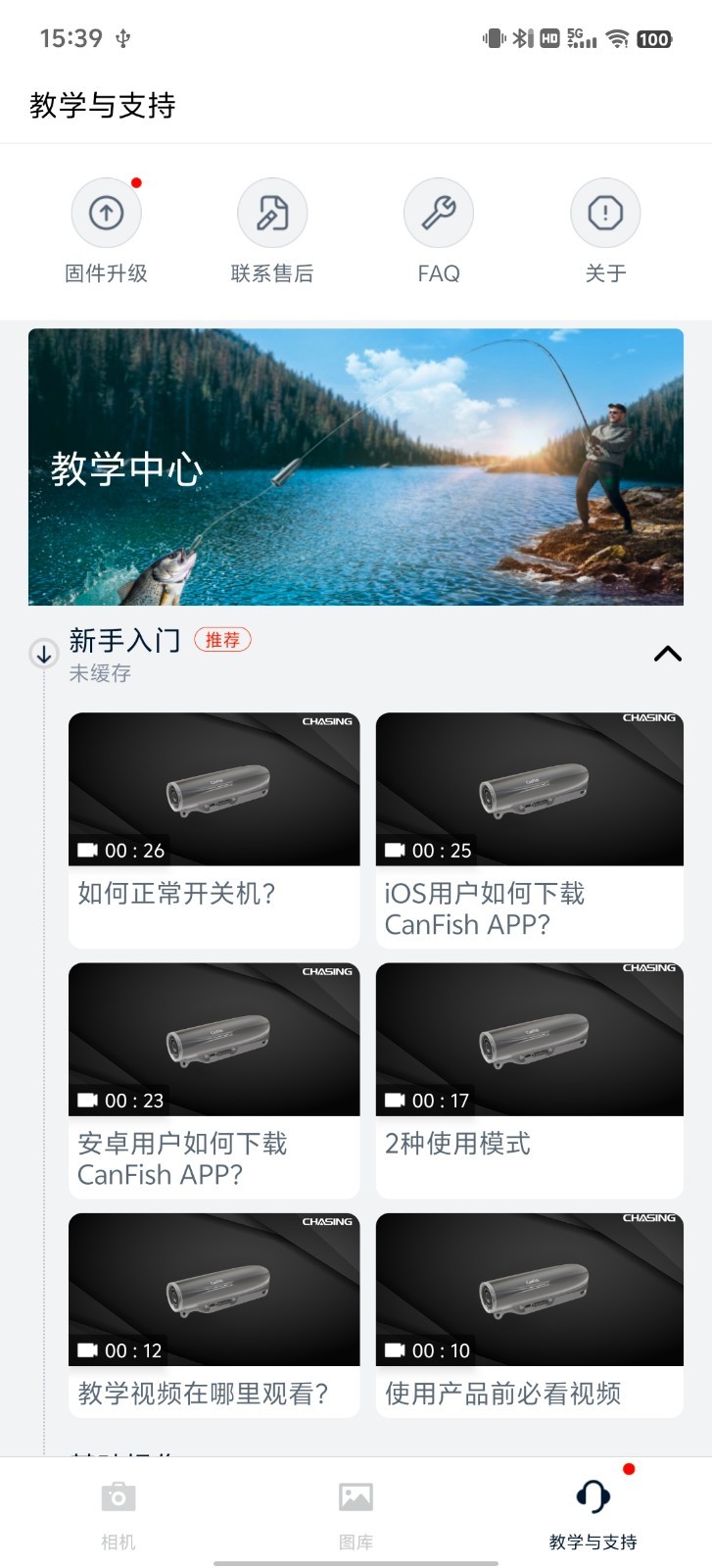
Task: Collapse the 新手入门 section
Action: pyautogui.click(x=667, y=654)
